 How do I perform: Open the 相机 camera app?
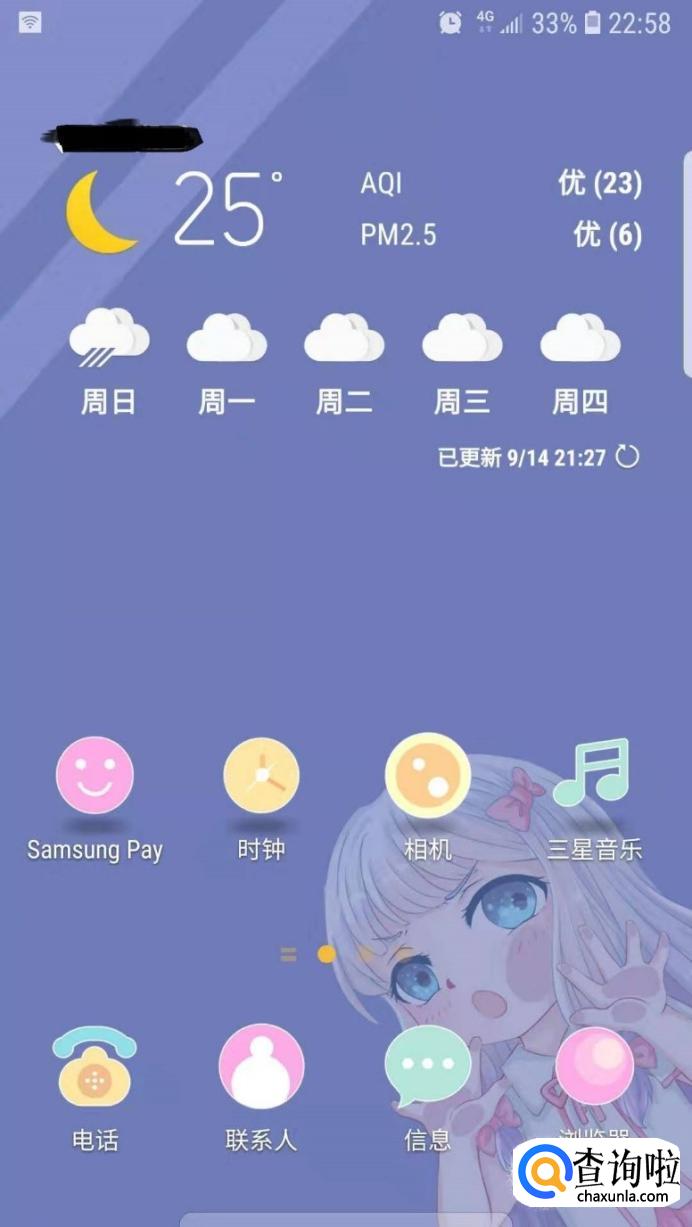coord(427,776)
